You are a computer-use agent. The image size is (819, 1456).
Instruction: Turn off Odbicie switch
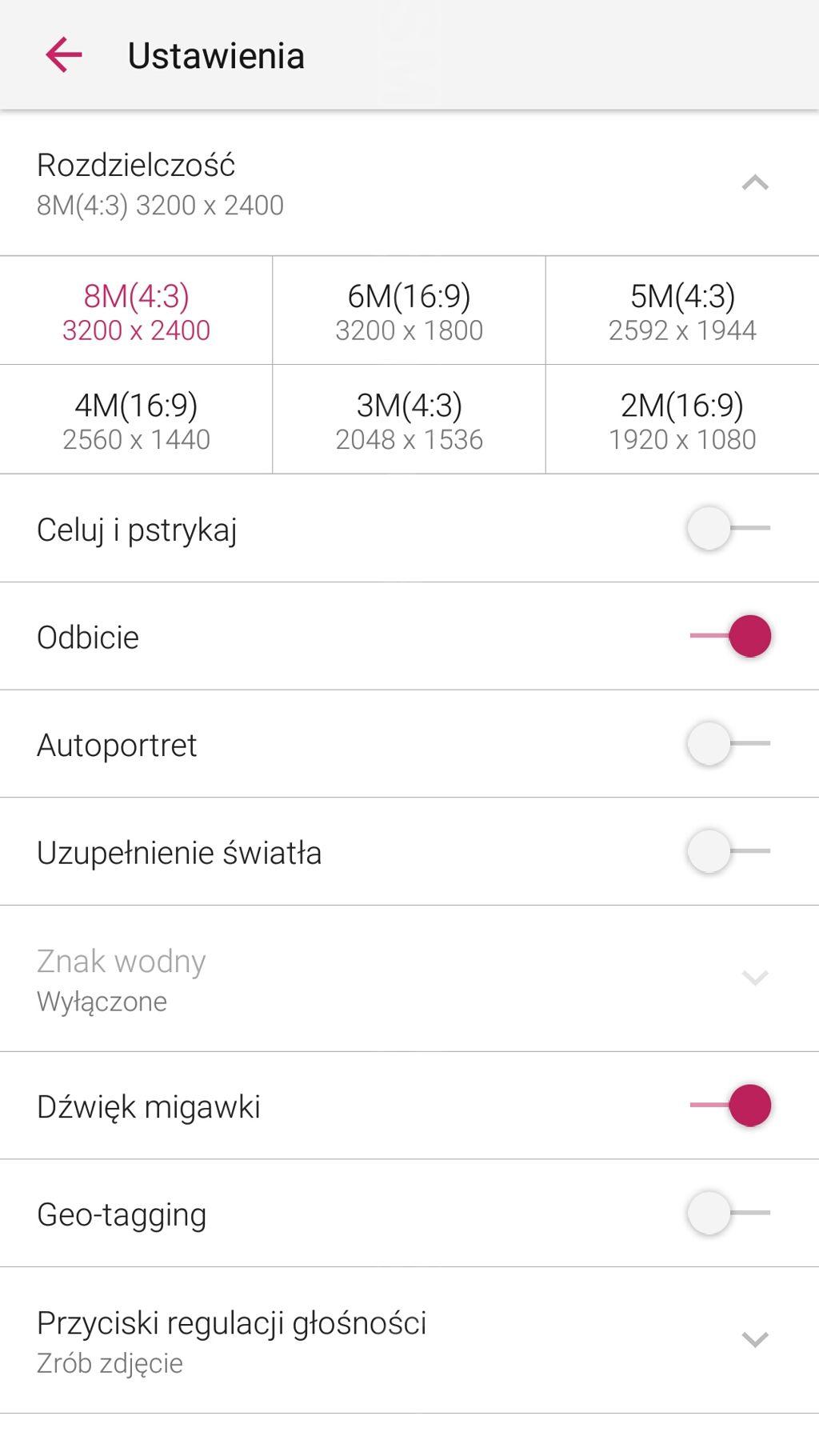click(730, 636)
